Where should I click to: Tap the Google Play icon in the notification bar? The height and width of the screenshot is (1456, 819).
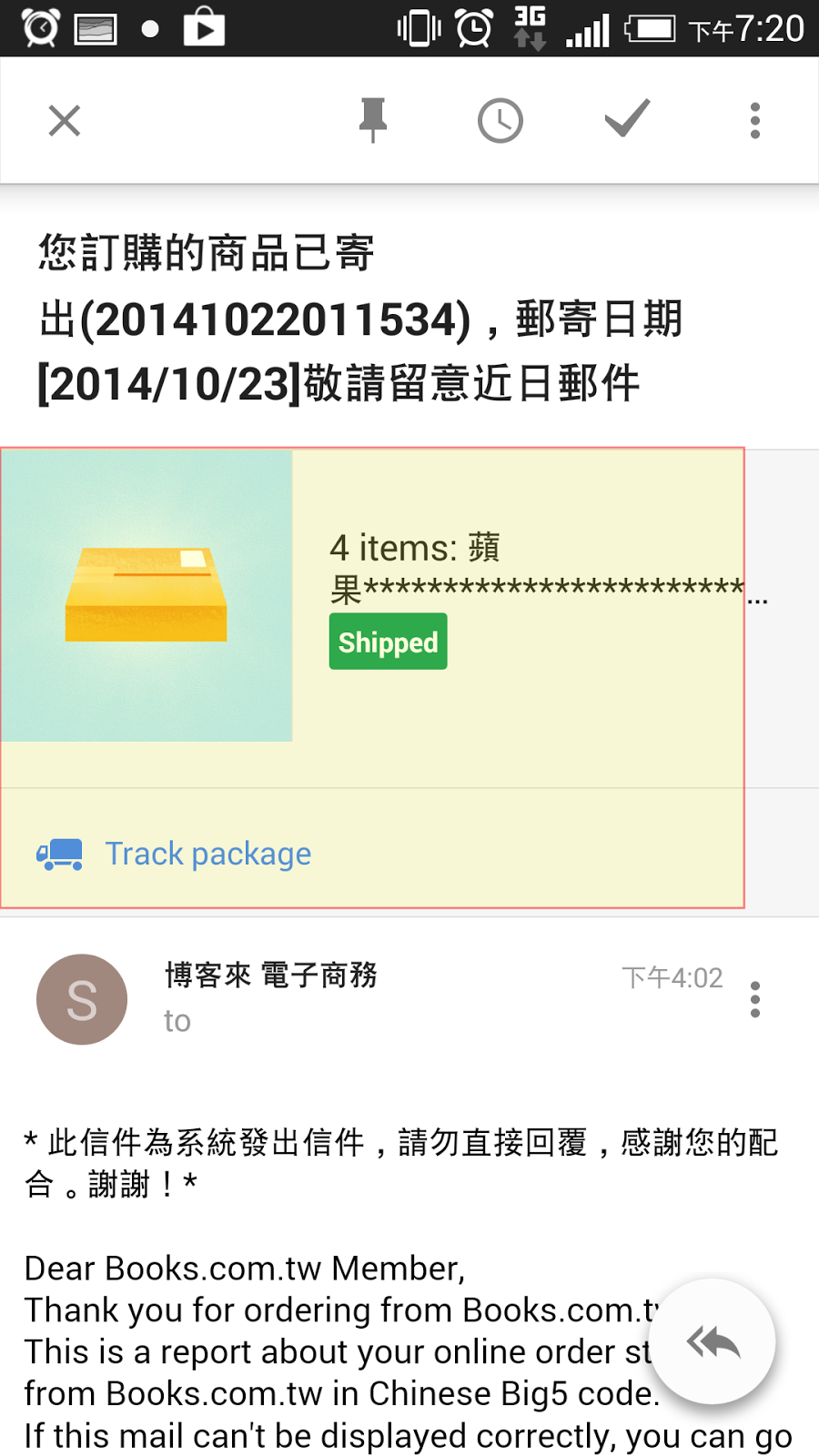tap(204, 27)
